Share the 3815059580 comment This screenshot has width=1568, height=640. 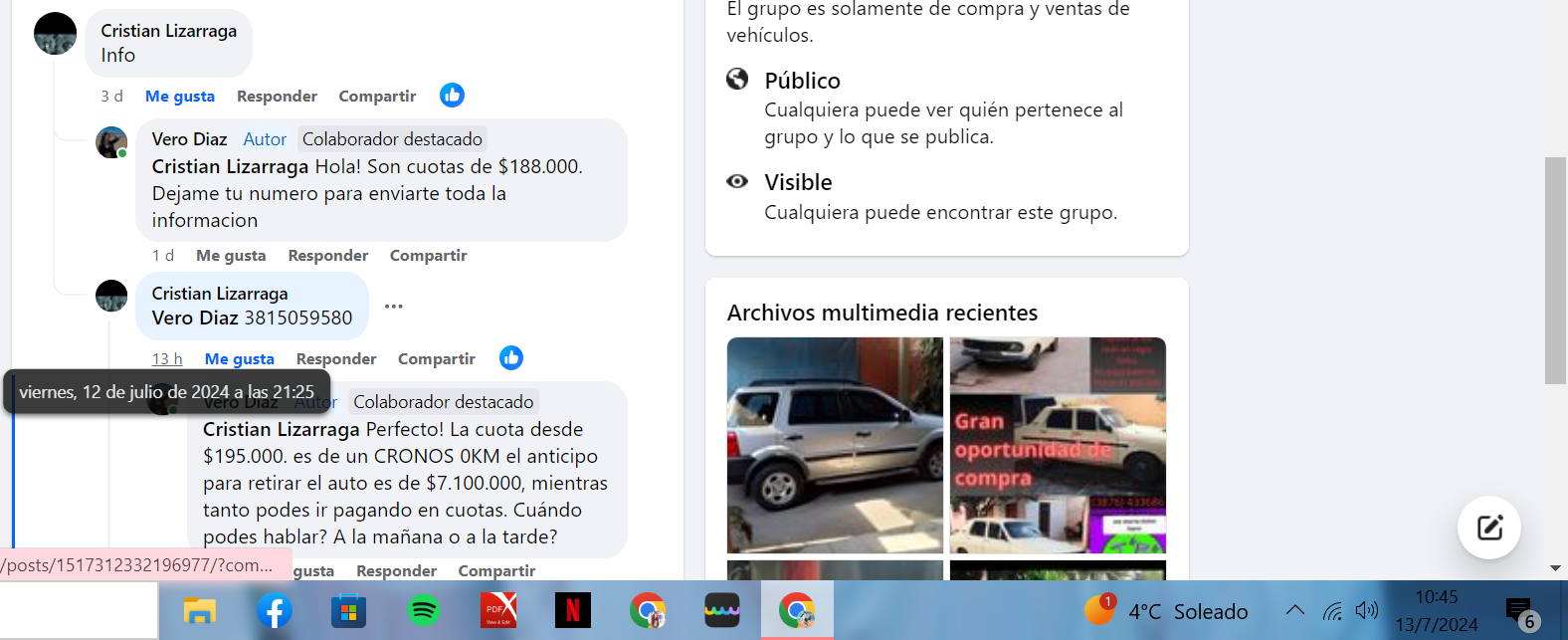pos(436,359)
